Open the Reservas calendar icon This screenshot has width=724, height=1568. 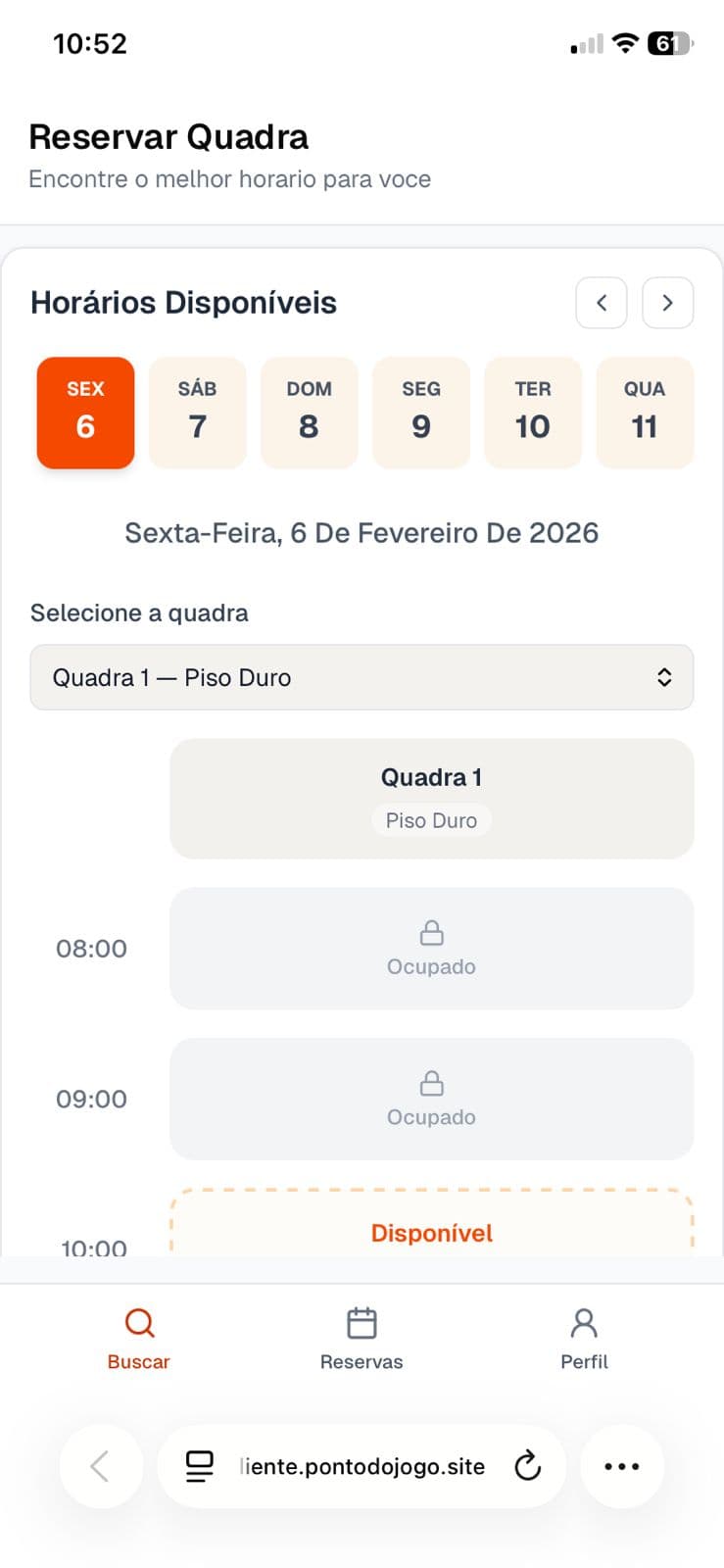point(362,1322)
